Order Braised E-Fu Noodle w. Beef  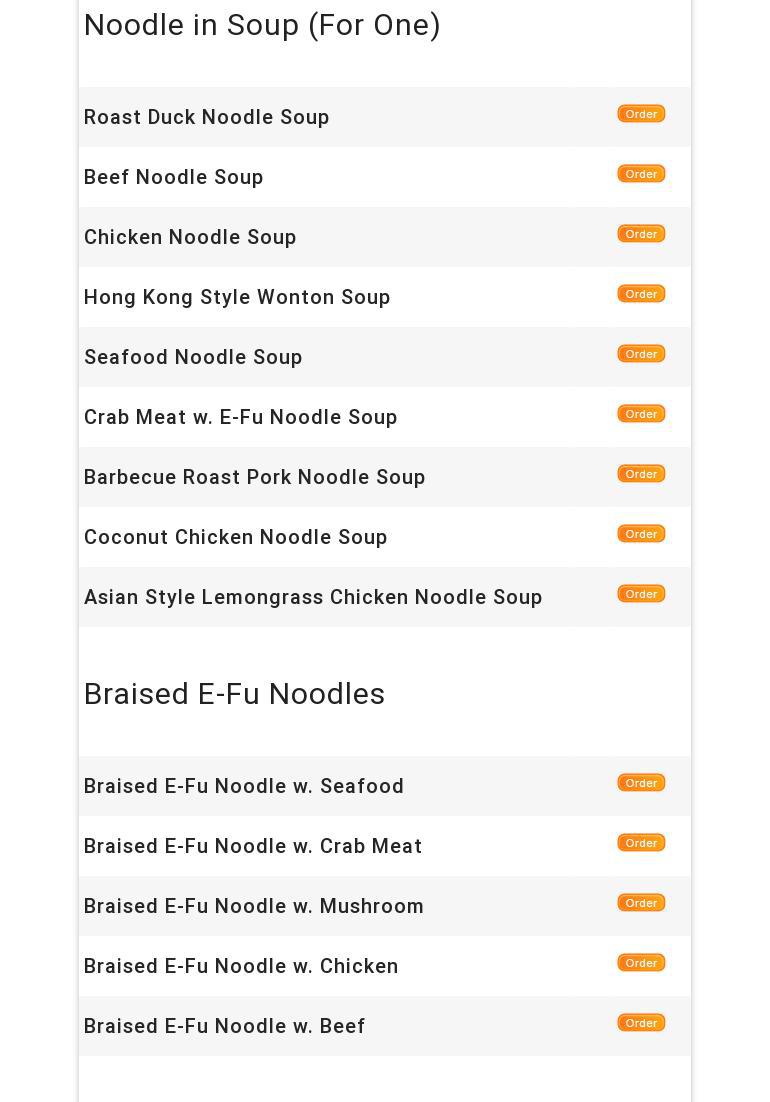click(641, 1023)
